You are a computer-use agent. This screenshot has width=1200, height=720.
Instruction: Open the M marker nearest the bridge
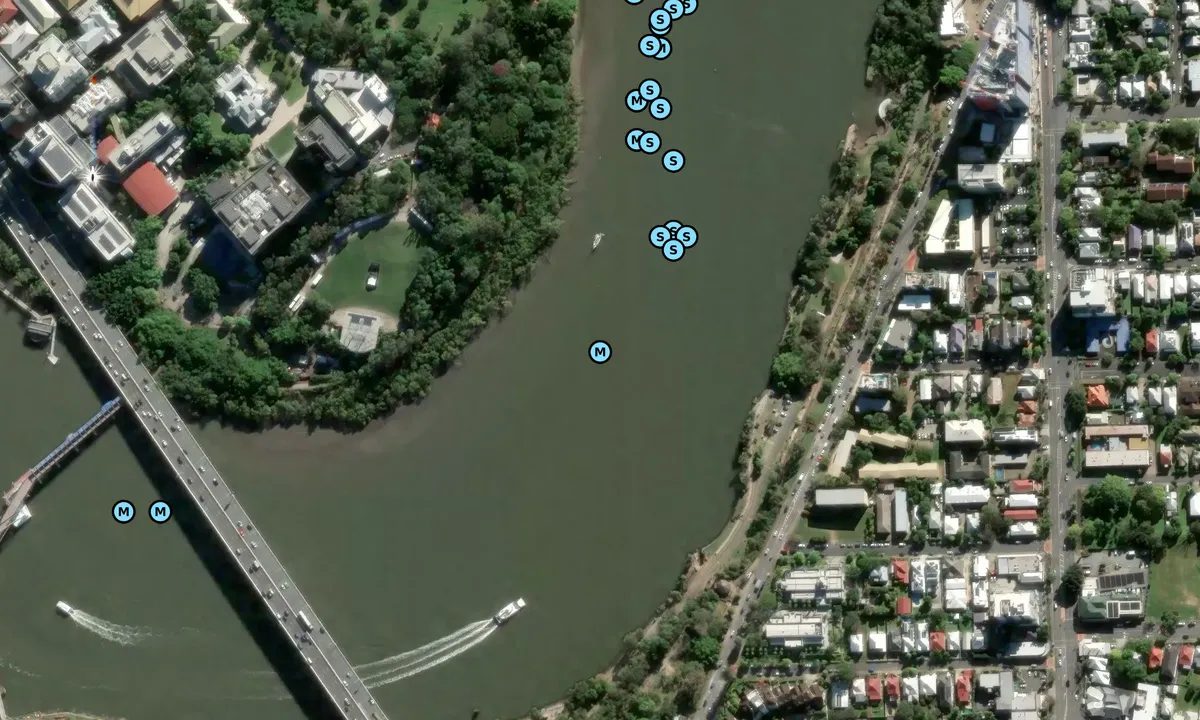[160, 512]
